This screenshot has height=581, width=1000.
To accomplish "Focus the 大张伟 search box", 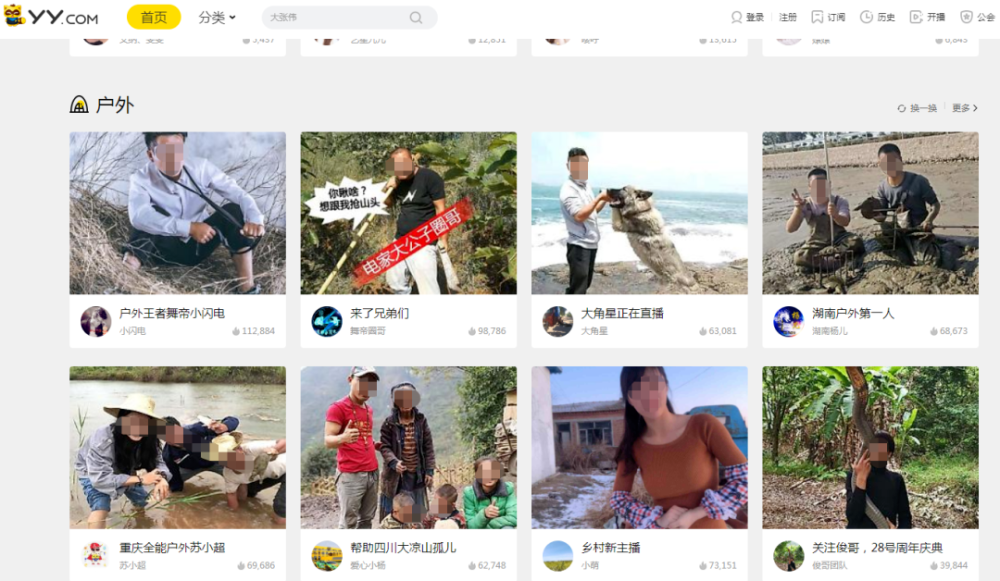I will pos(335,17).
